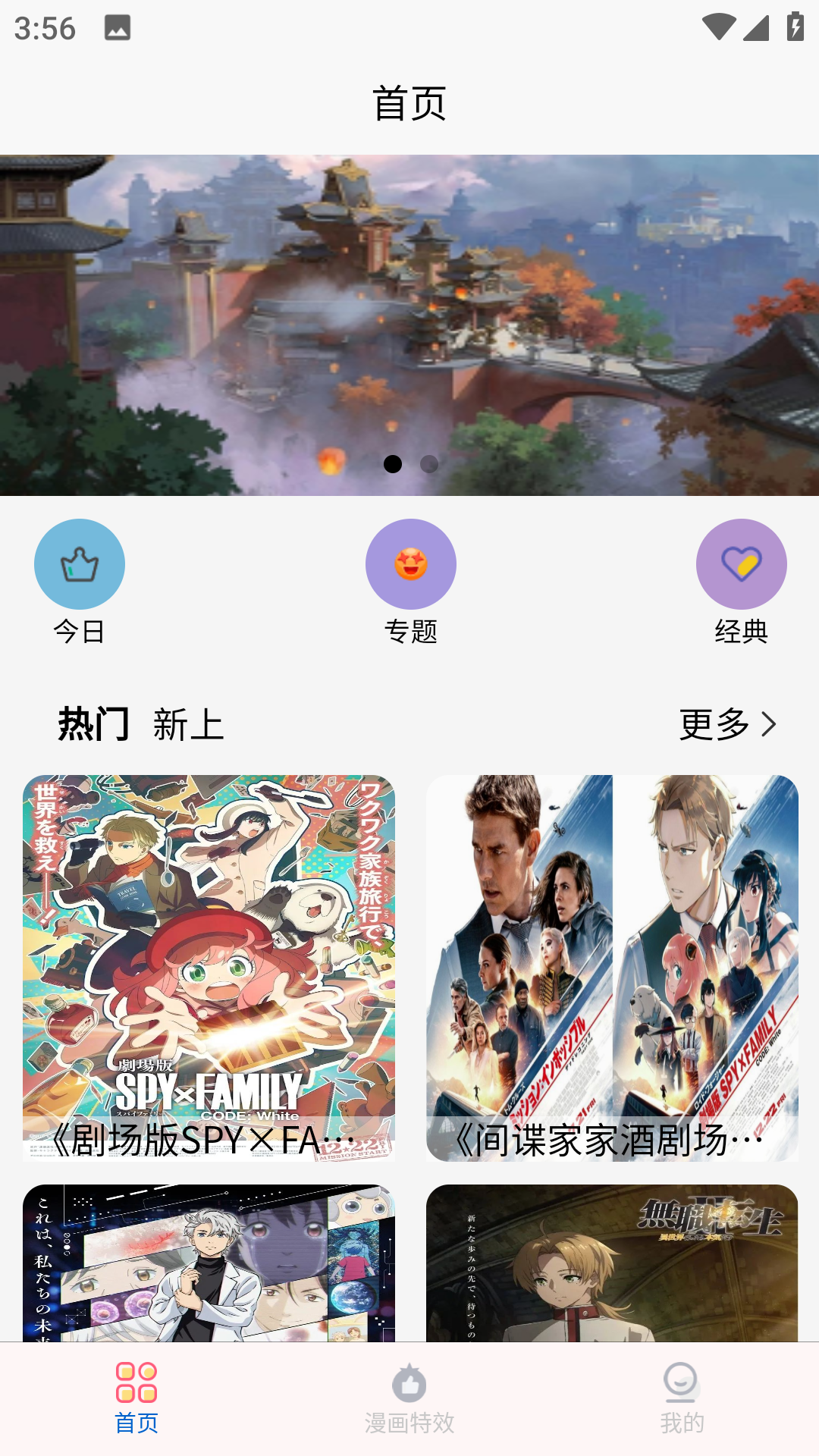Jump to the second banner page dot
Screen dimensions: 819x1456
[x=429, y=464]
